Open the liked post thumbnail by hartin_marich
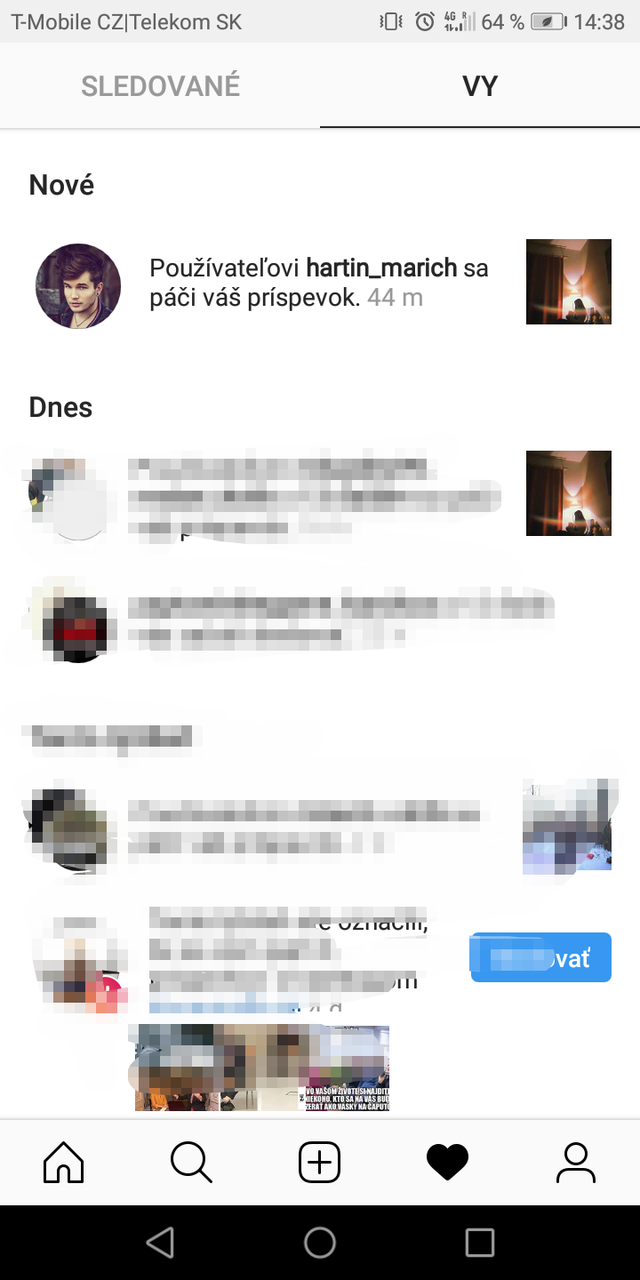 [x=568, y=282]
